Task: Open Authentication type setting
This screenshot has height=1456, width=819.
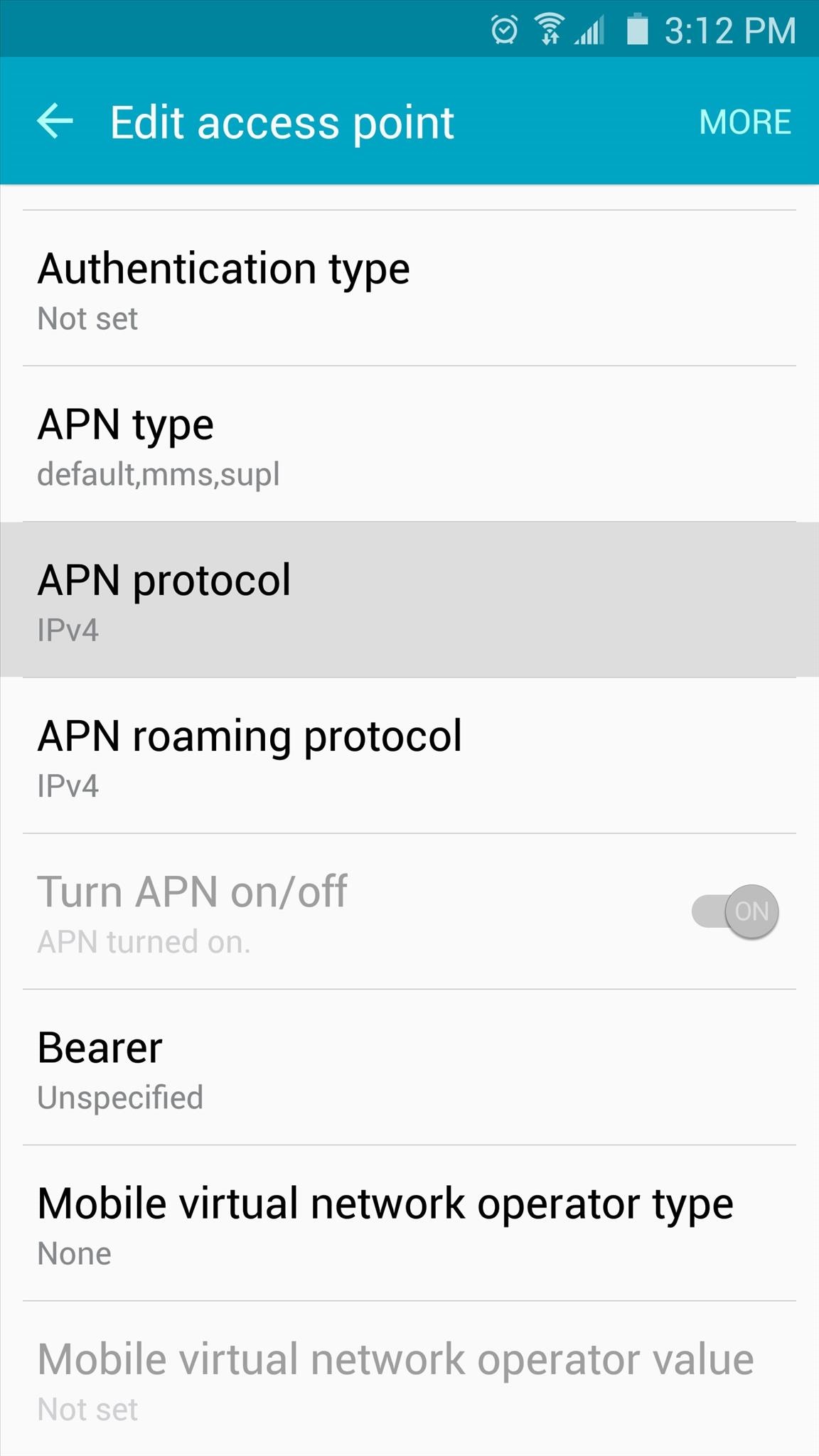Action: coord(409,289)
